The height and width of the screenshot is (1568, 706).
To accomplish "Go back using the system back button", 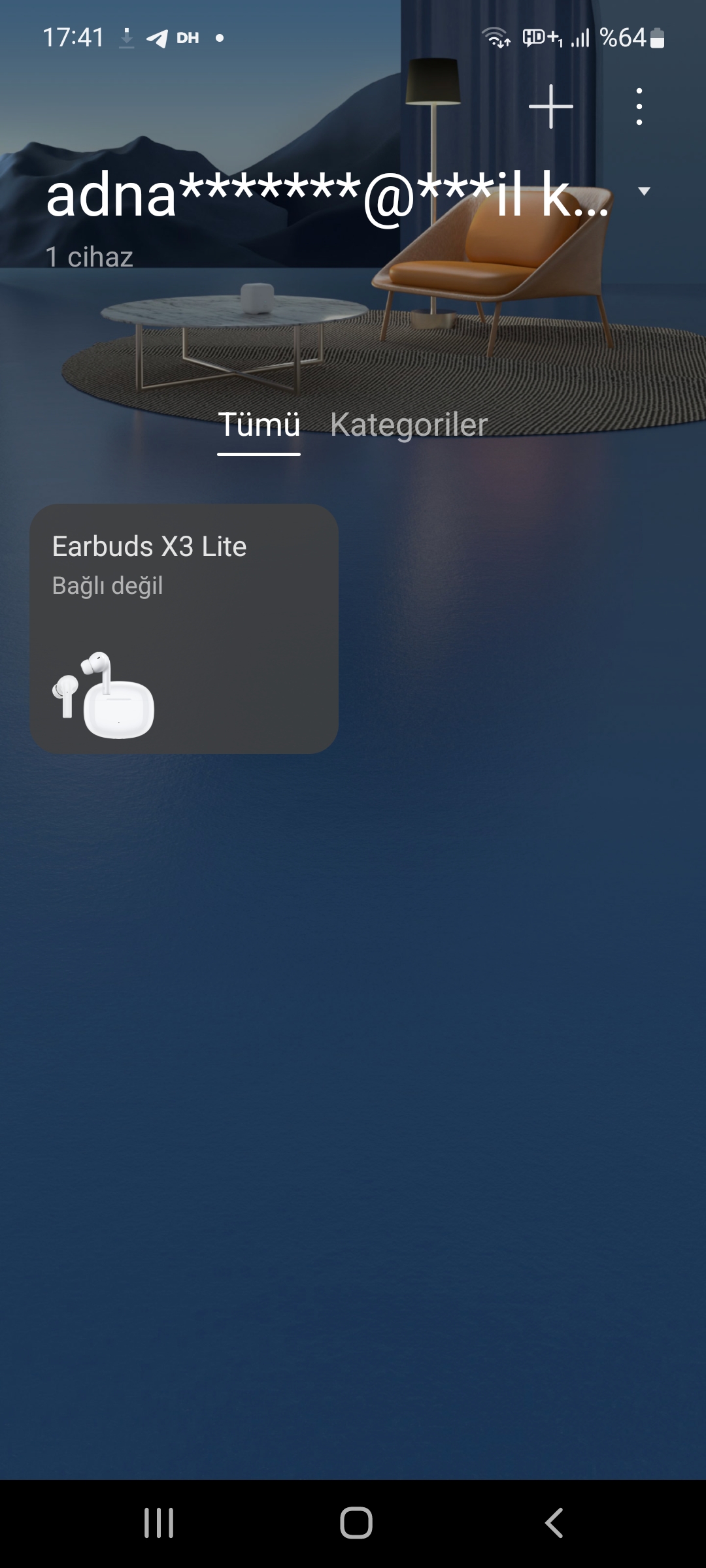I will coord(554,1523).
